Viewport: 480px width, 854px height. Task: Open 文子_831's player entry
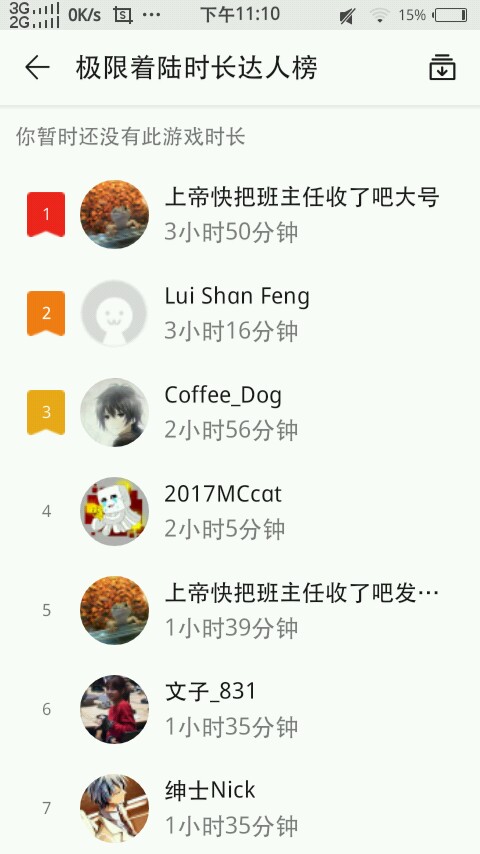click(240, 710)
